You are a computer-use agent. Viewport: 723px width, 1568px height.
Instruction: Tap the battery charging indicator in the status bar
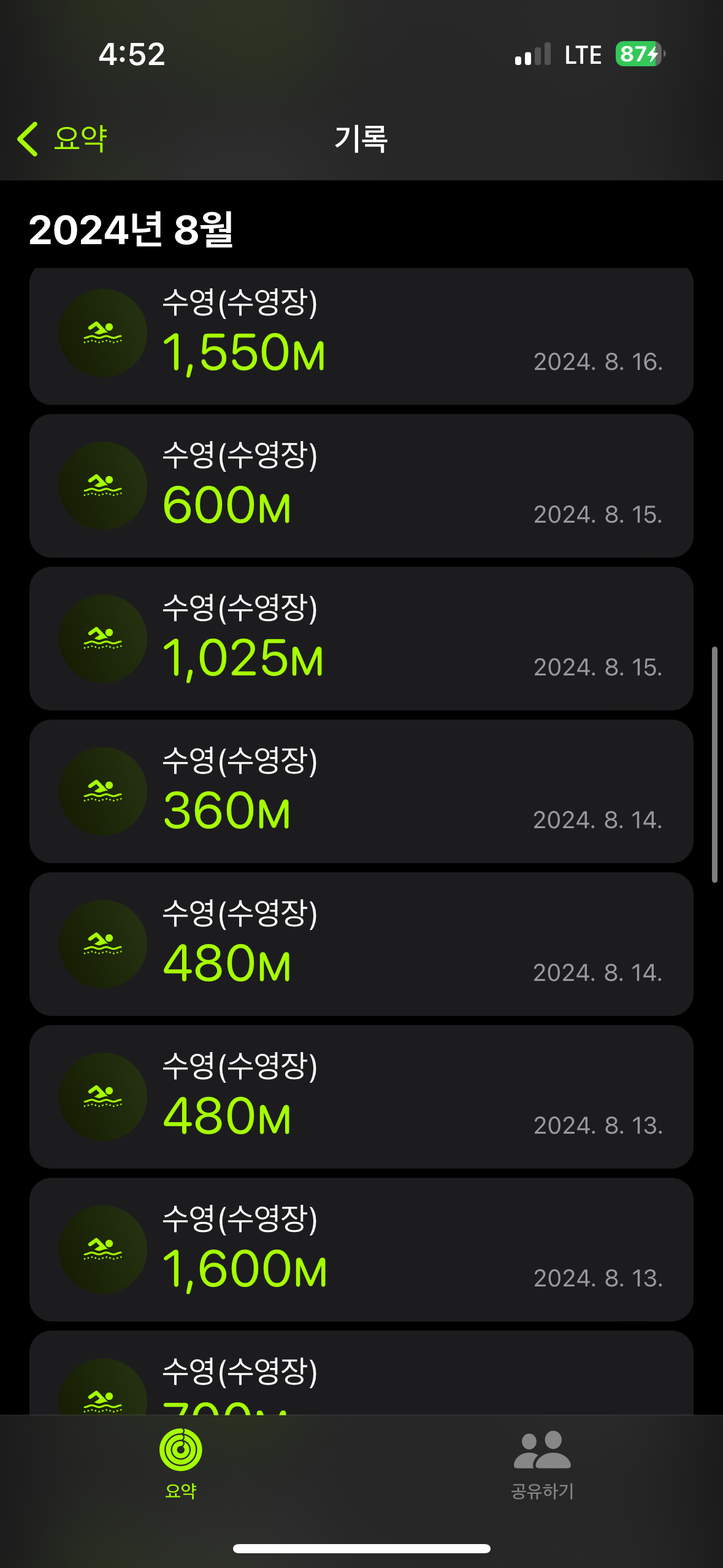[638, 55]
